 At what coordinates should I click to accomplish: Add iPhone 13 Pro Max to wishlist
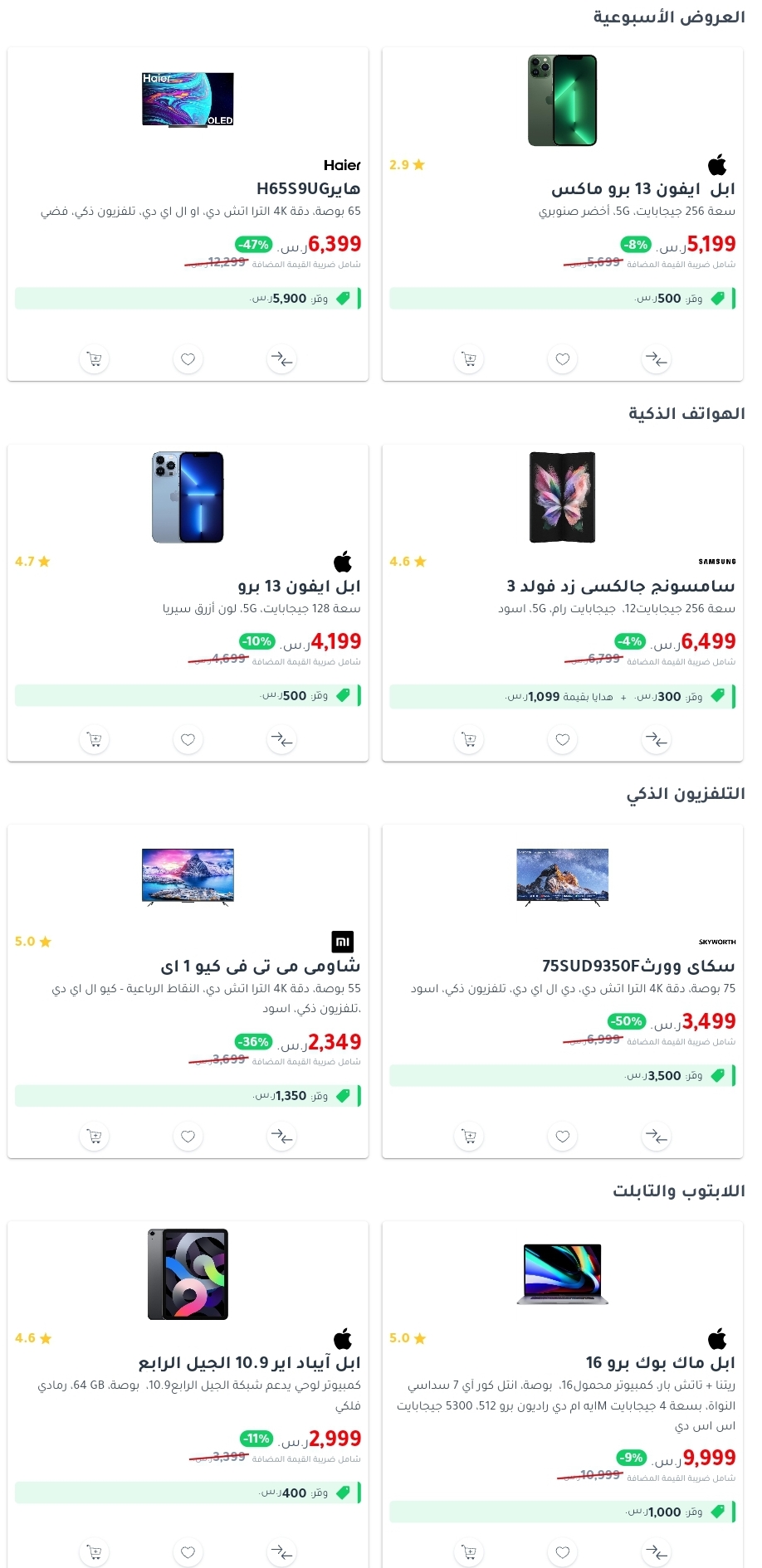pyautogui.click(x=563, y=359)
